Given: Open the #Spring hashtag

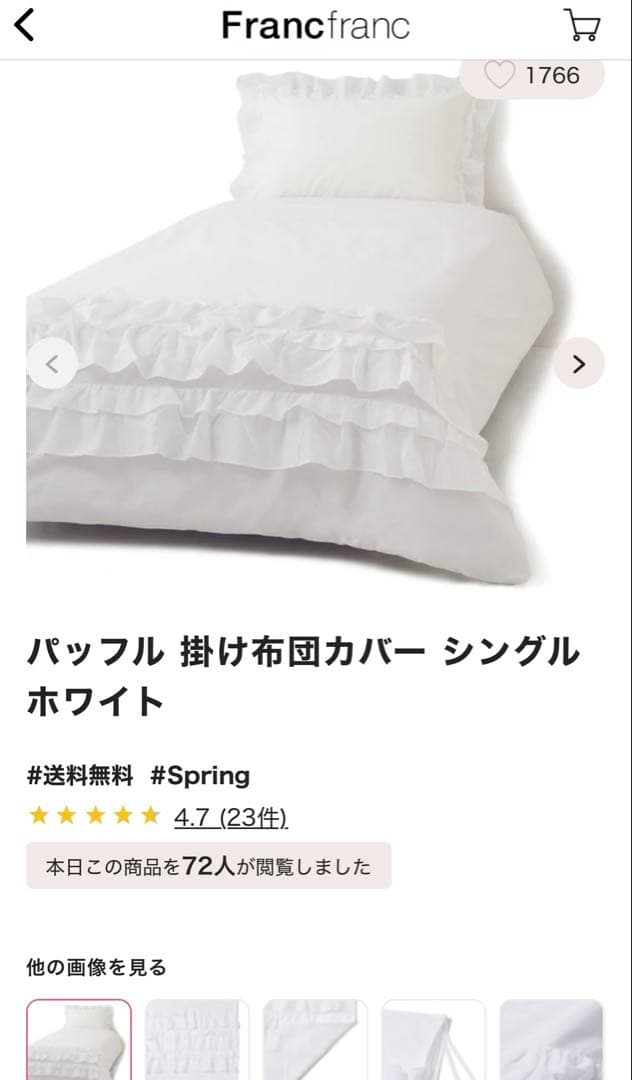Looking at the screenshot, I should coord(200,775).
